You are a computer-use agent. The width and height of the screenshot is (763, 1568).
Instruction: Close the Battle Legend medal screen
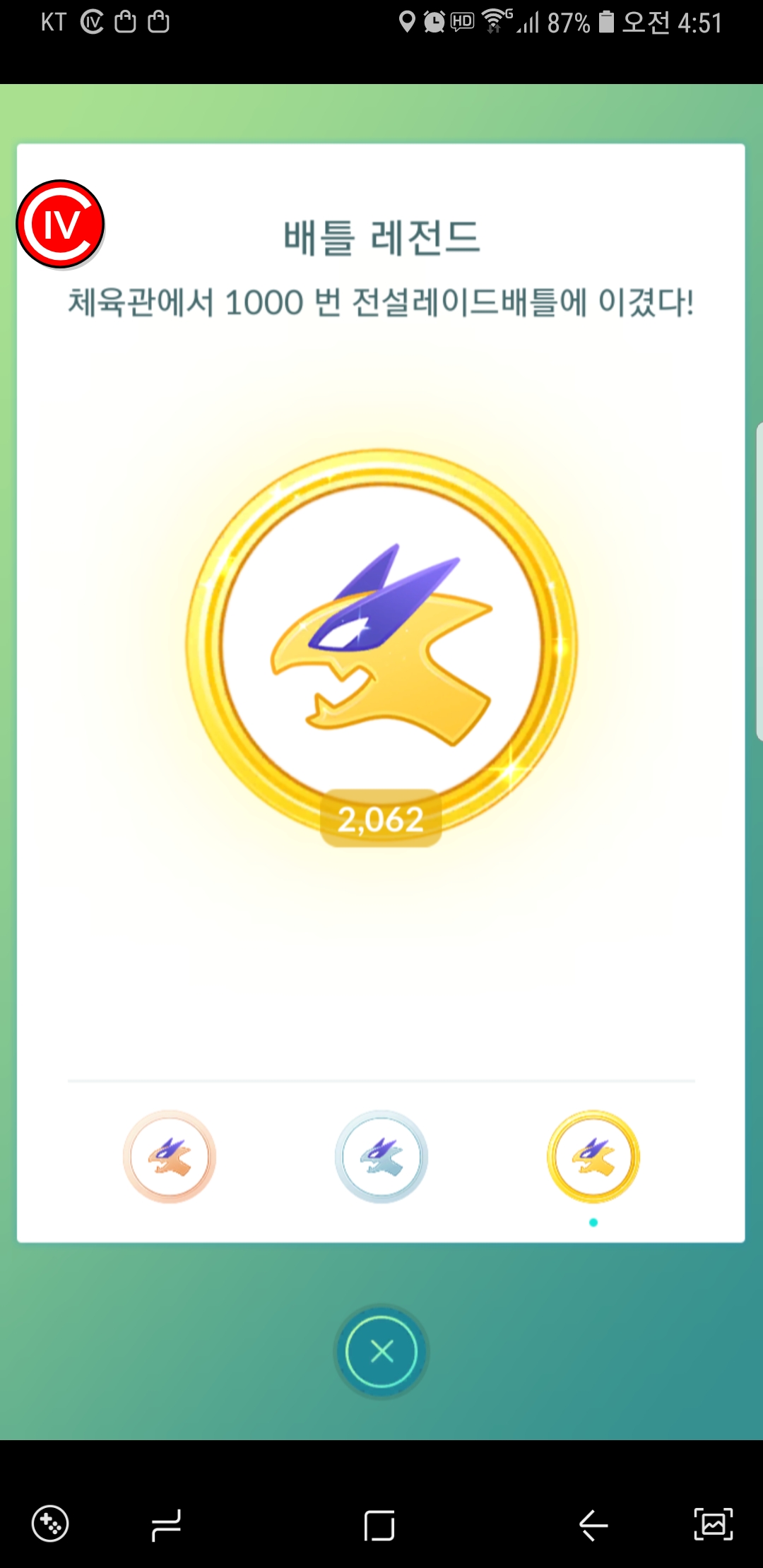[381, 1351]
